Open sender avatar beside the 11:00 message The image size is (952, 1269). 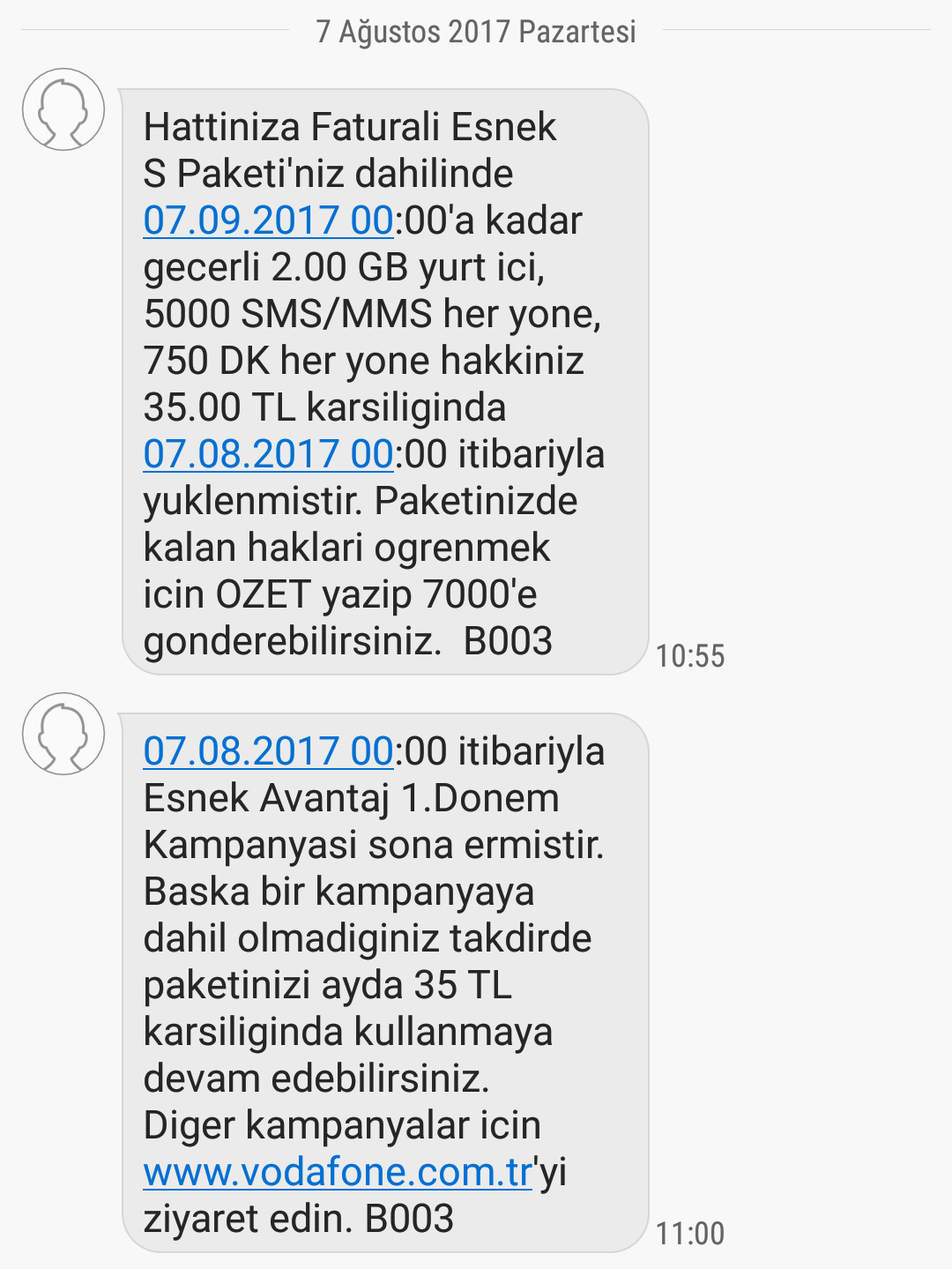[x=63, y=734]
